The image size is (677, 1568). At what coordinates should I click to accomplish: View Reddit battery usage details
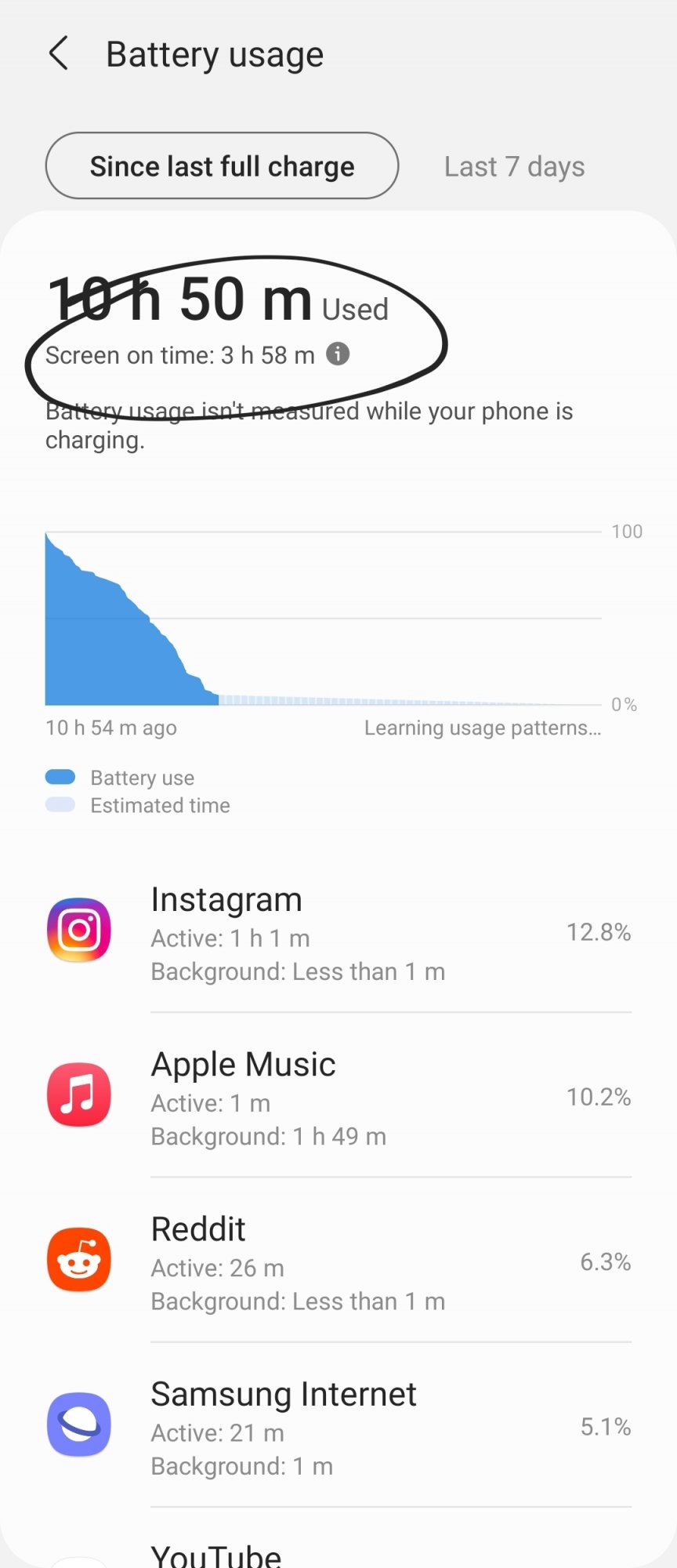pos(338,1261)
